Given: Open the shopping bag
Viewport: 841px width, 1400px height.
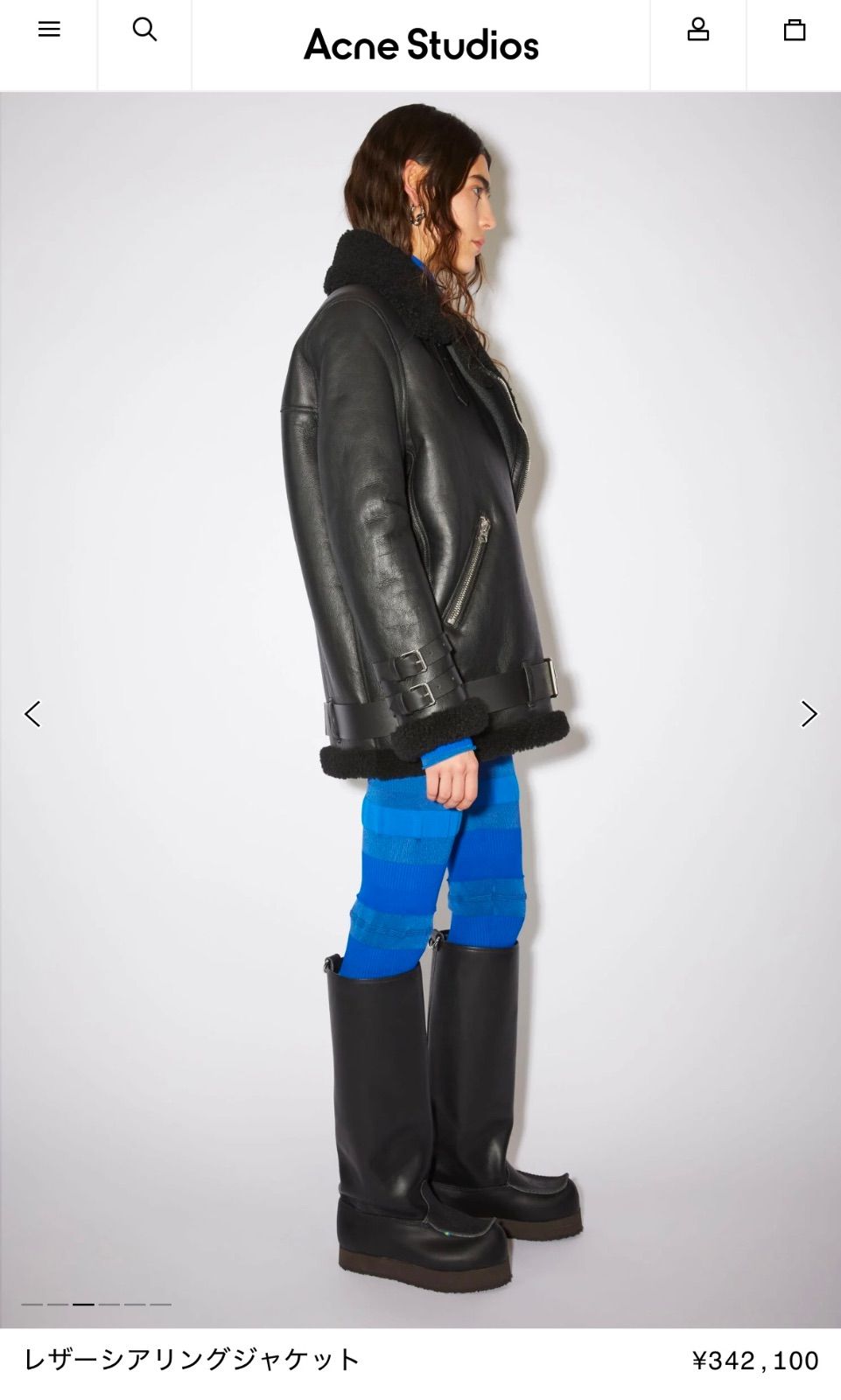Looking at the screenshot, I should (x=794, y=30).
